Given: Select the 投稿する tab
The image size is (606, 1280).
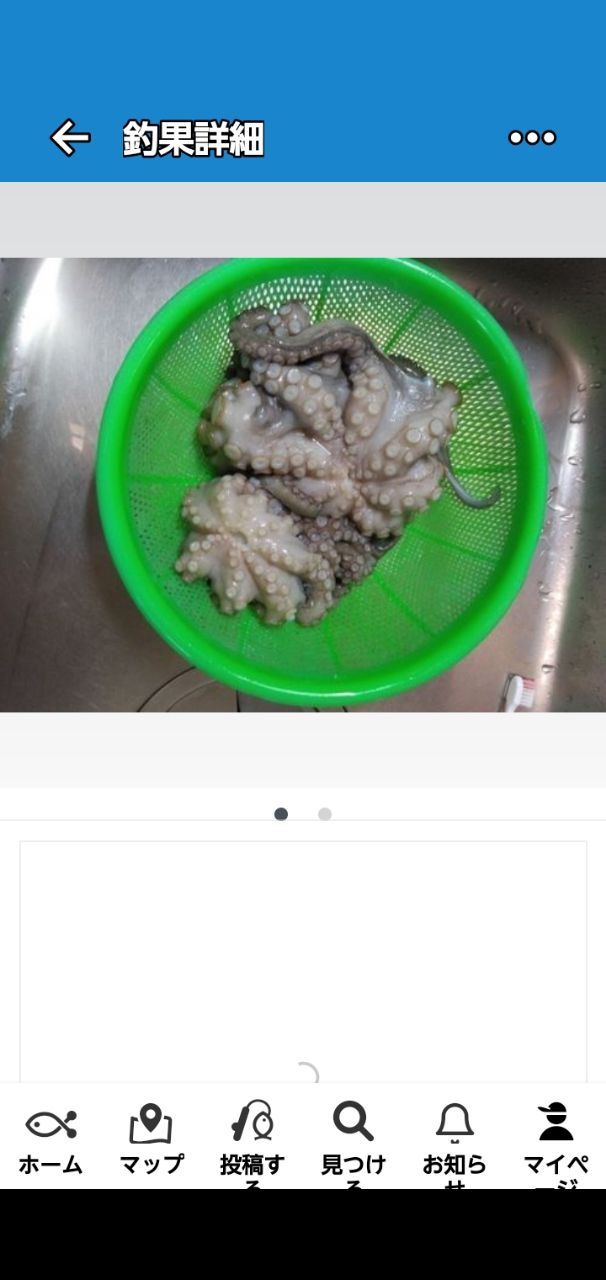Looking at the screenshot, I should (252, 1138).
